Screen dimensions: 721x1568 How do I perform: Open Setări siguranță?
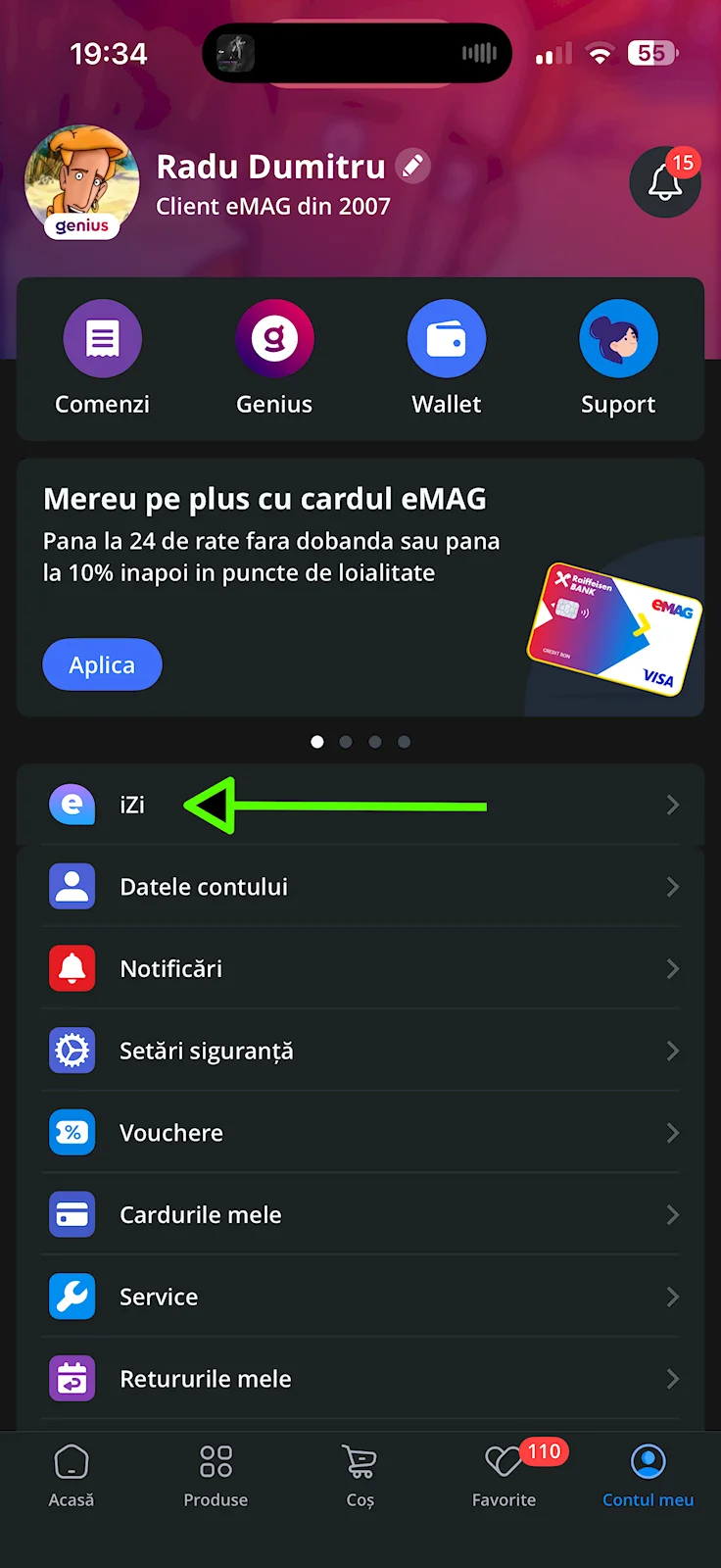(360, 1051)
